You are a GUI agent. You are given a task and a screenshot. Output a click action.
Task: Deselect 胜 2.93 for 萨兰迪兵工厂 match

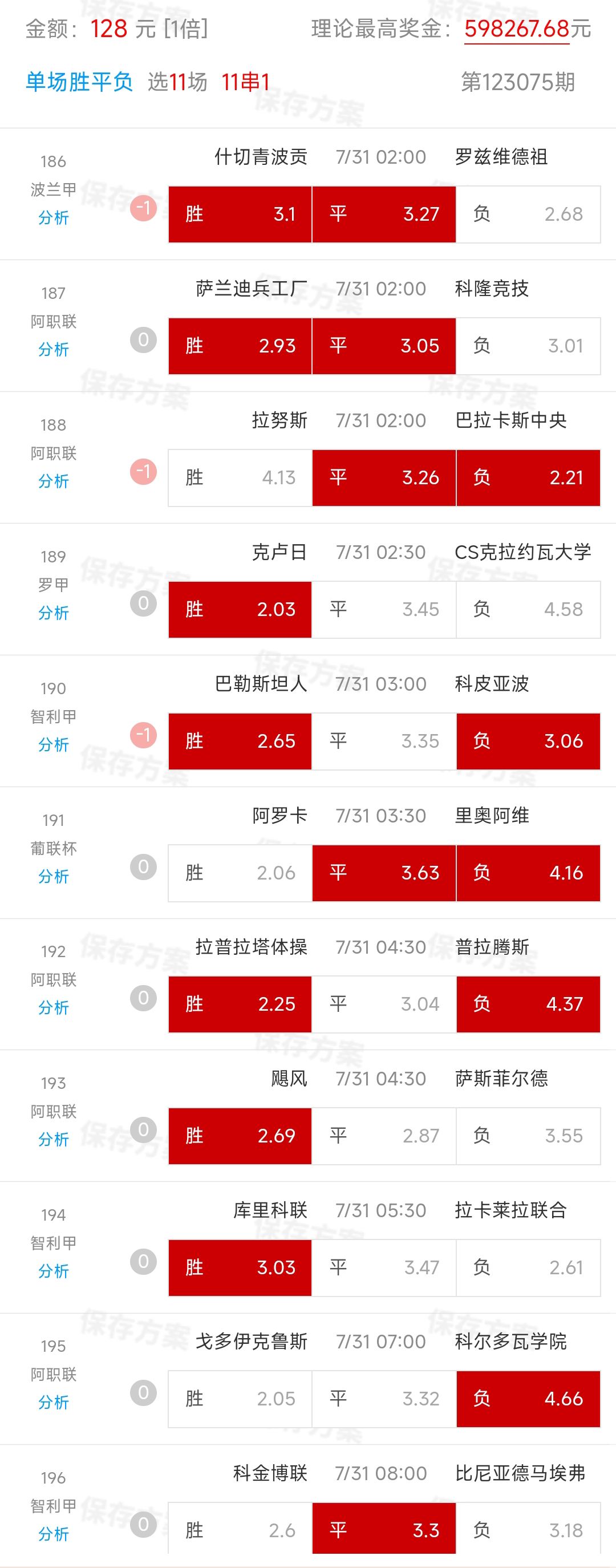[240, 346]
